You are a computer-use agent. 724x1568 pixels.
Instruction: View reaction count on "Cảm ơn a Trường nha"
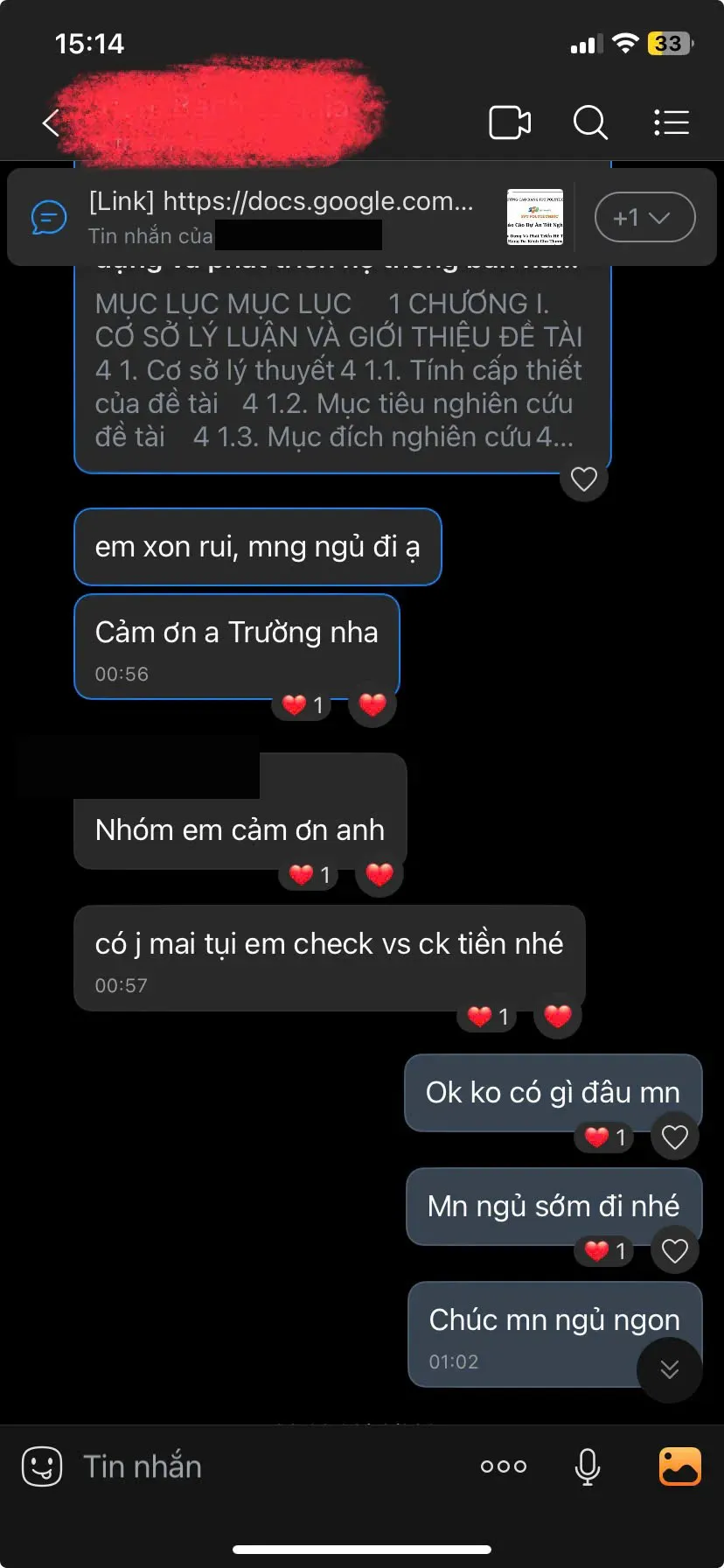(x=303, y=705)
